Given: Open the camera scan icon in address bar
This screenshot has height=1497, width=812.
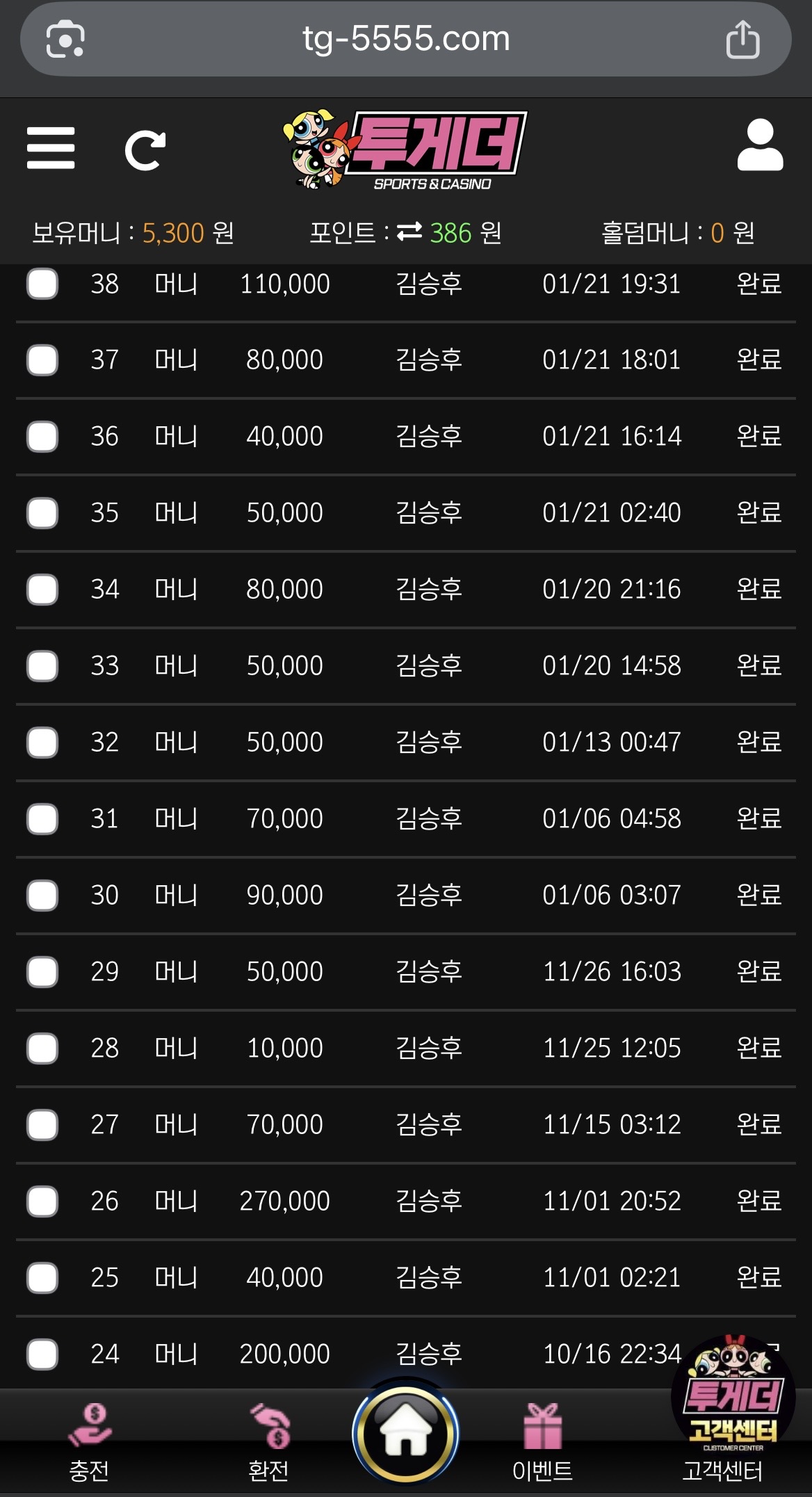Looking at the screenshot, I should point(65,40).
